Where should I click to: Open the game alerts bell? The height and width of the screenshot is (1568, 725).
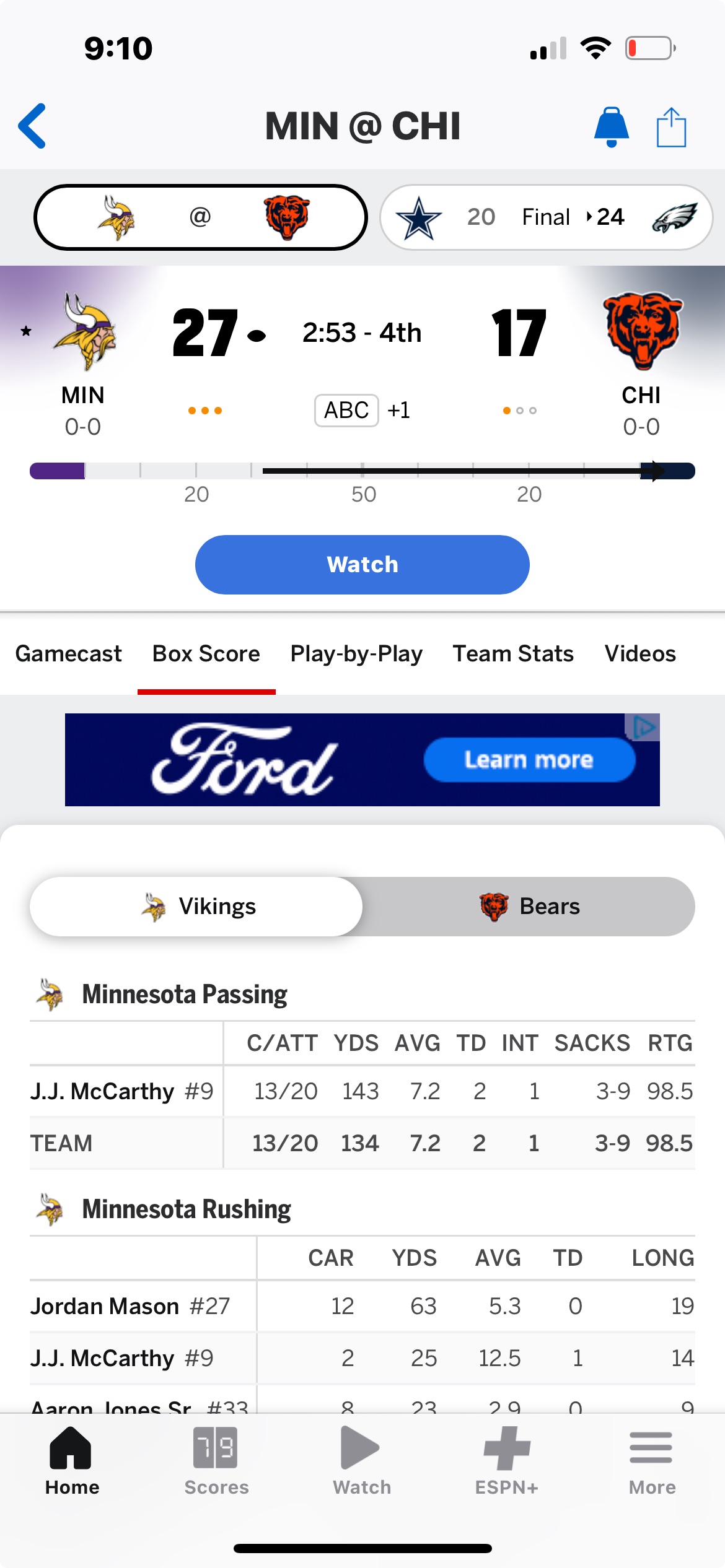click(611, 126)
